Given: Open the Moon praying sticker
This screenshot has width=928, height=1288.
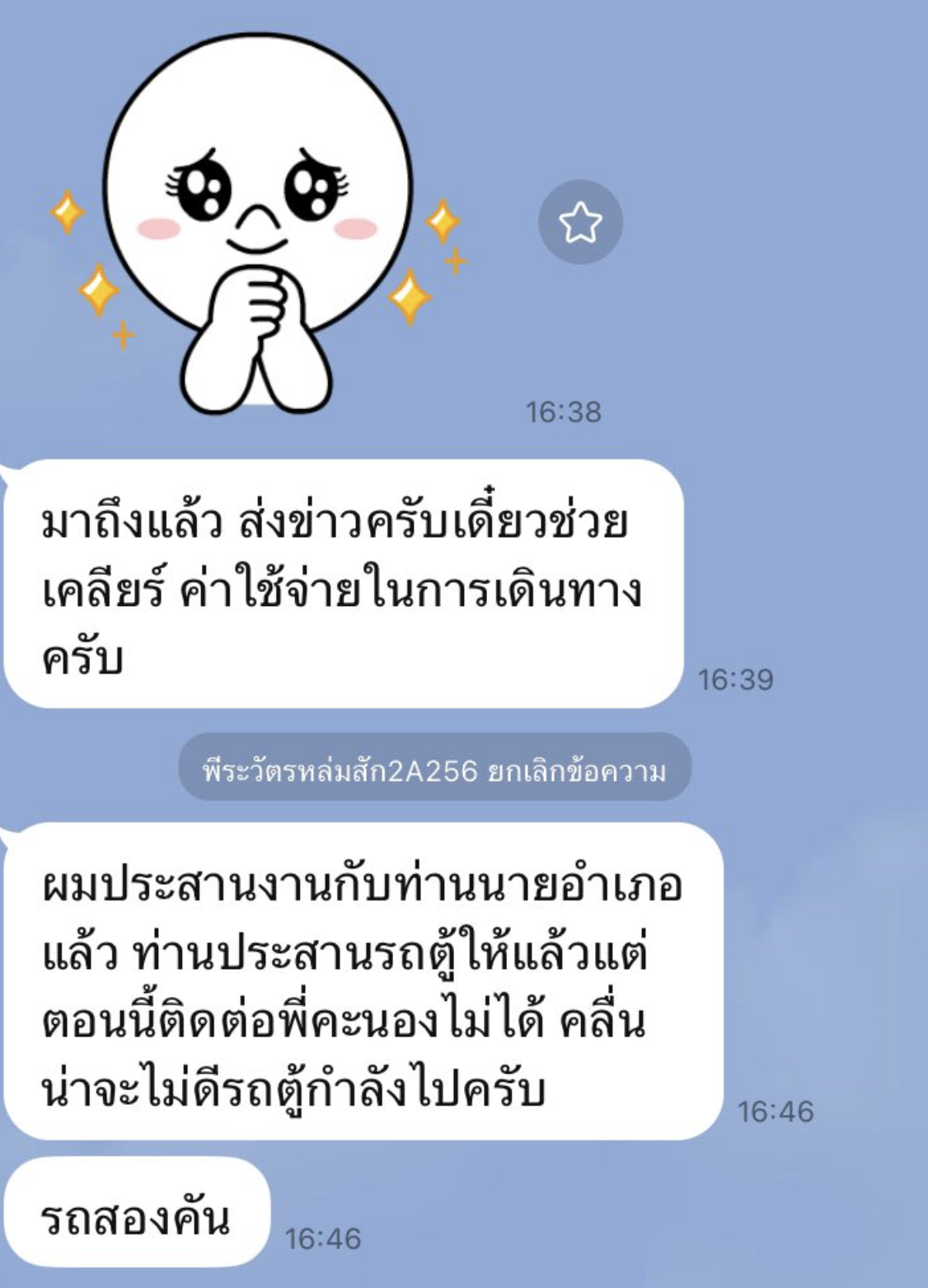Looking at the screenshot, I should [256, 223].
